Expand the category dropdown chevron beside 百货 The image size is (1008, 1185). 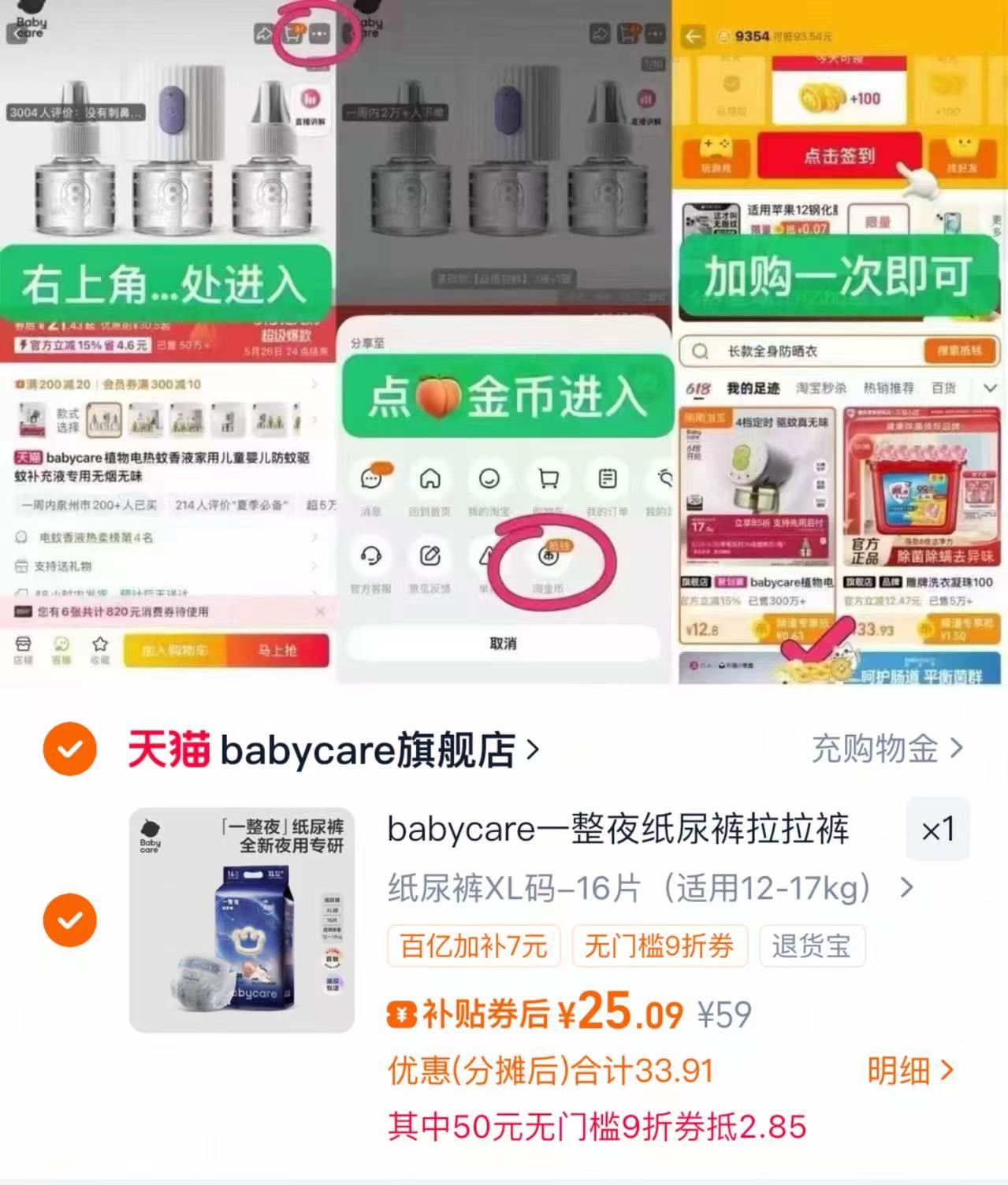click(x=991, y=388)
